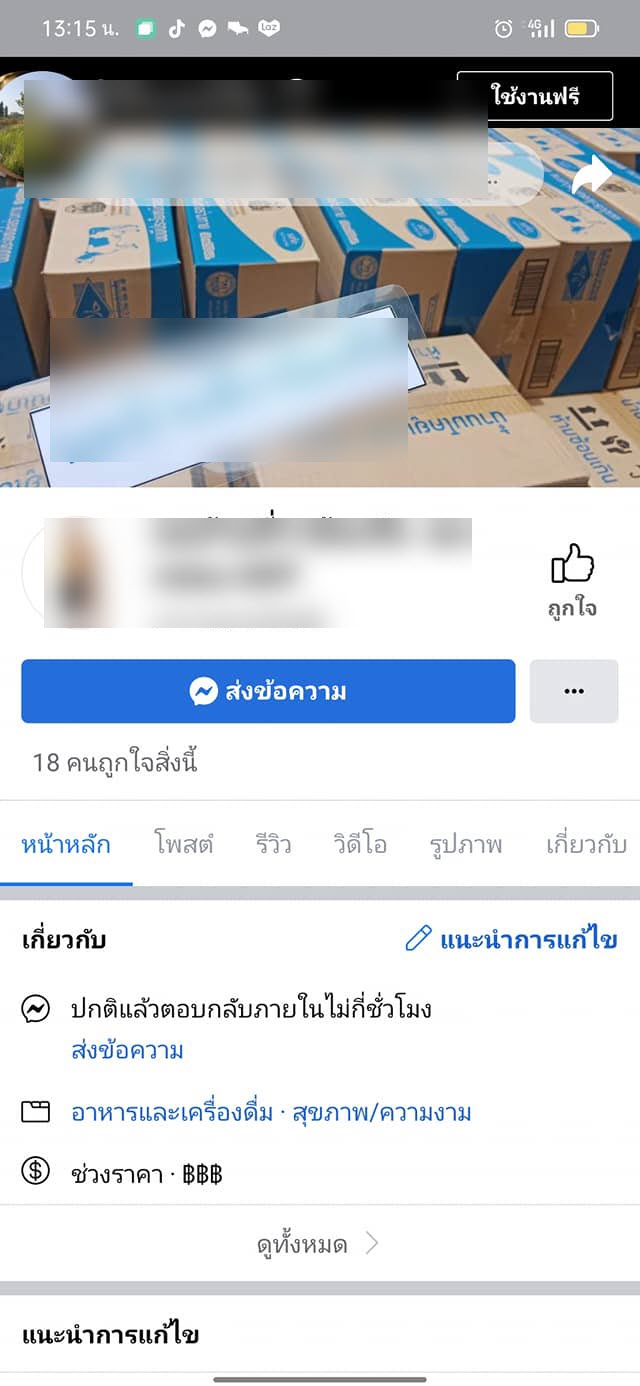Like the page with the ถูกใจ thumb
This screenshot has height=1386, width=640.
[572, 579]
